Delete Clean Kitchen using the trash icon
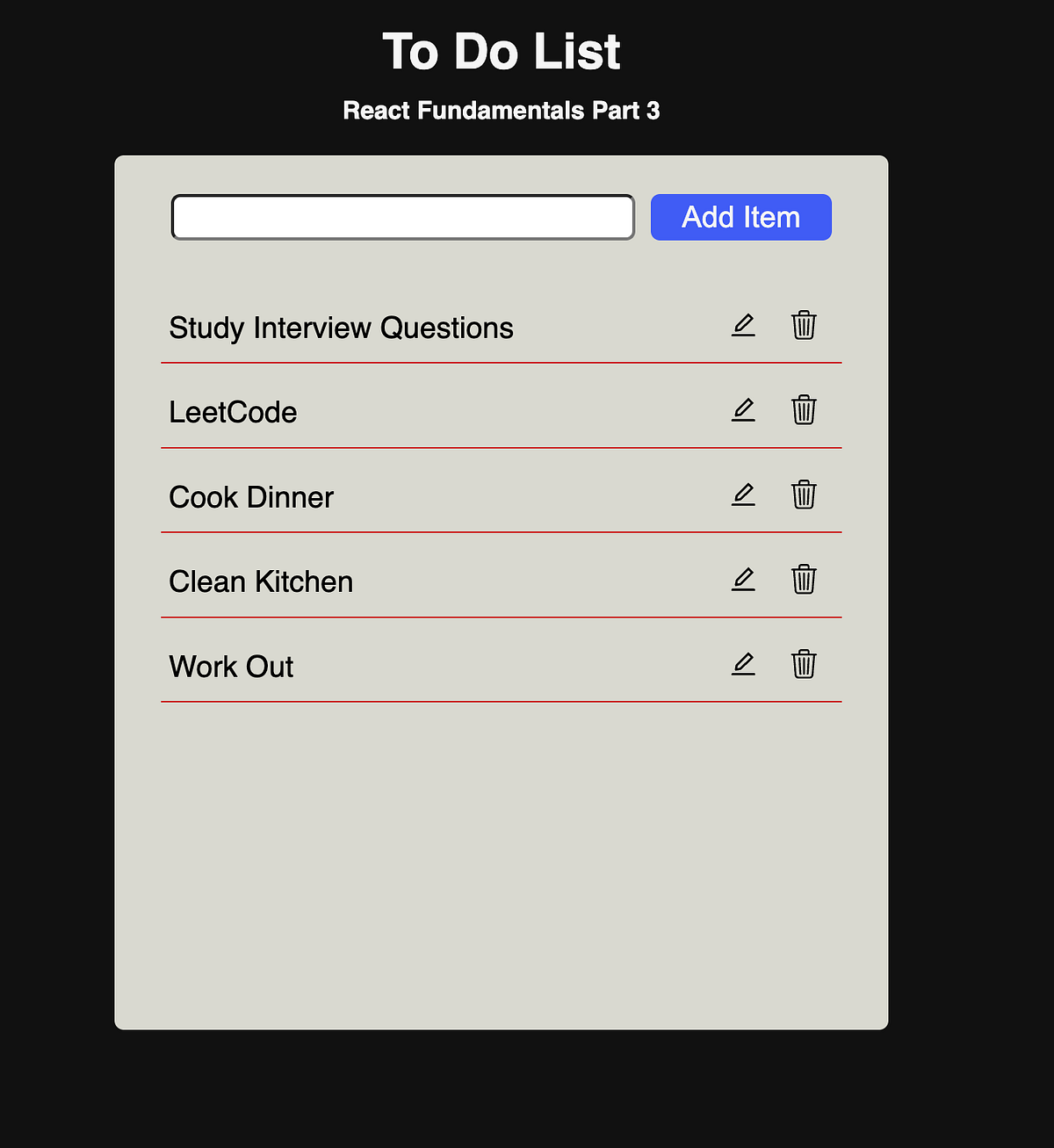The image size is (1054, 1148). point(804,580)
